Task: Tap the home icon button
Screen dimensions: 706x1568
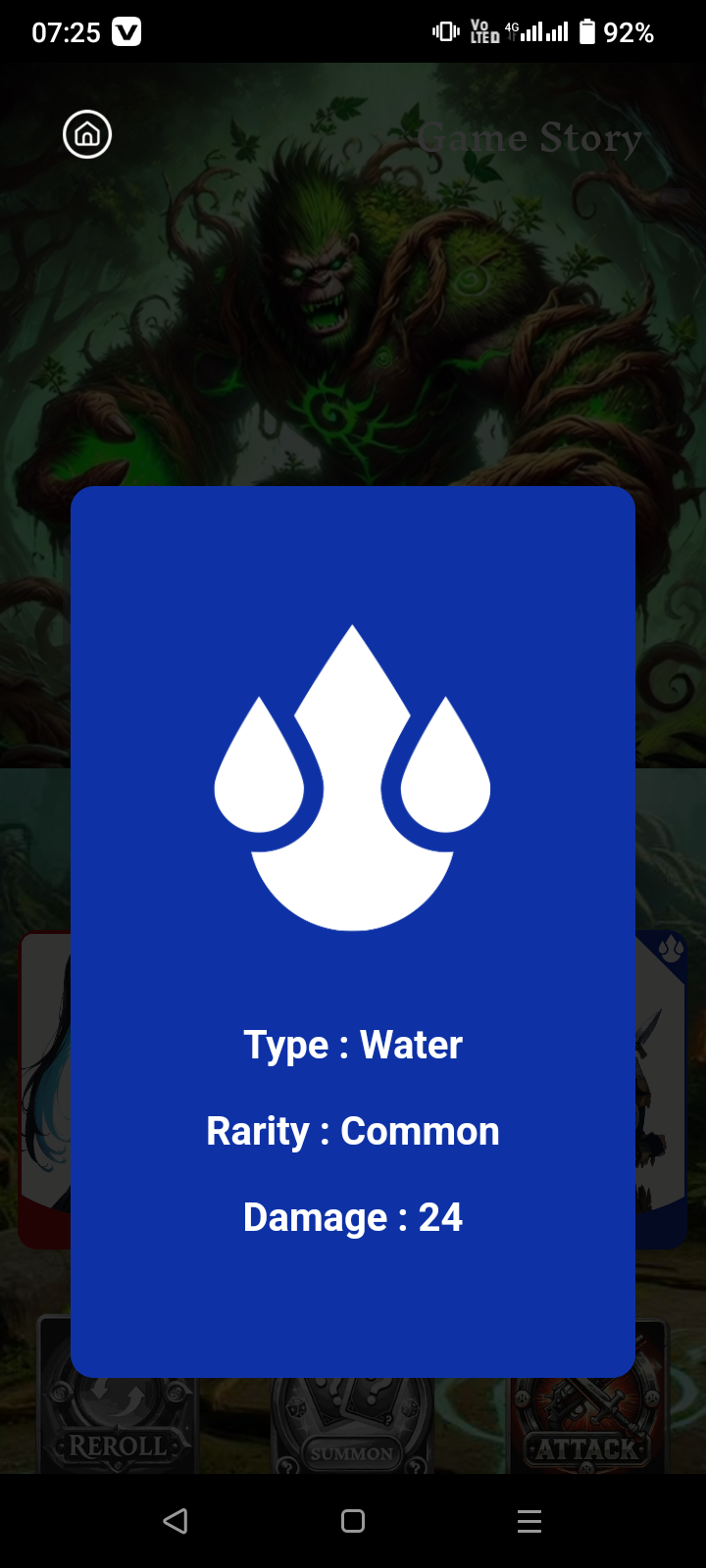Action: [x=87, y=134]
